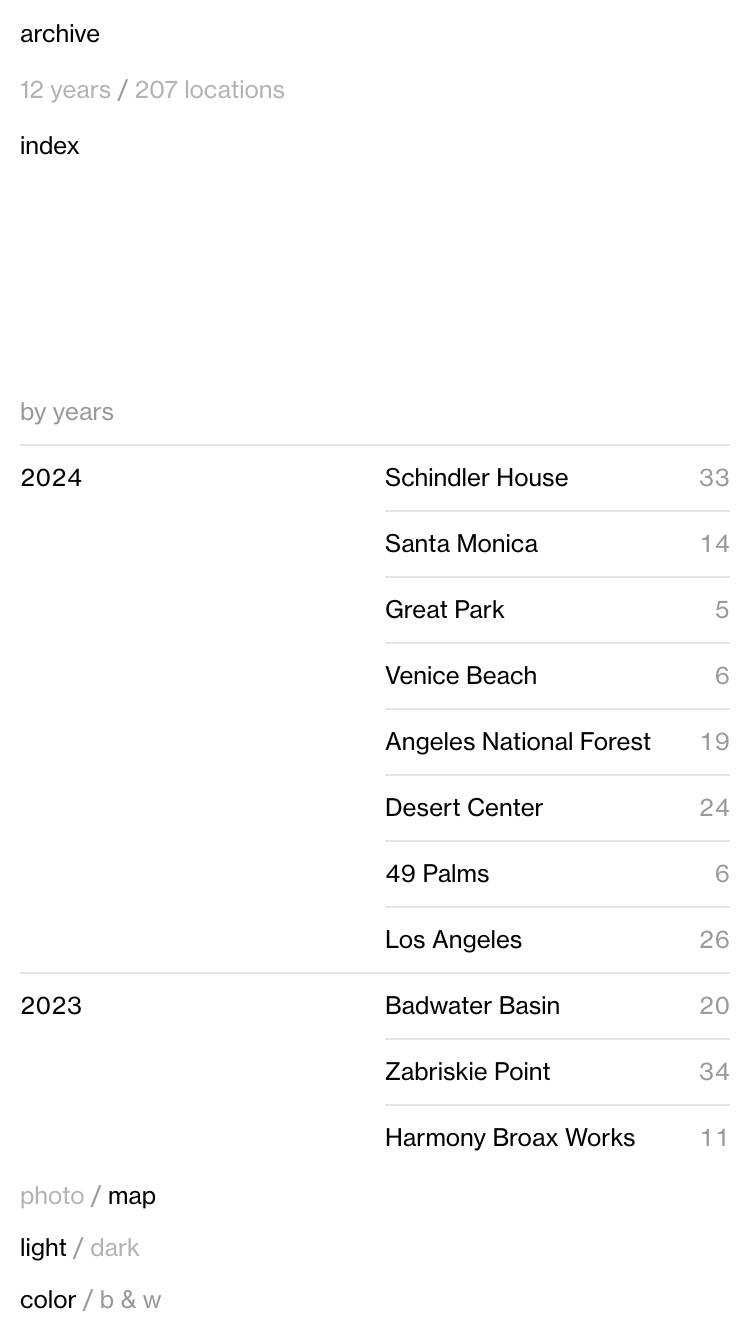Open Harmony Broax Works location
The image size is (750, 1334).
[557, 1138]
